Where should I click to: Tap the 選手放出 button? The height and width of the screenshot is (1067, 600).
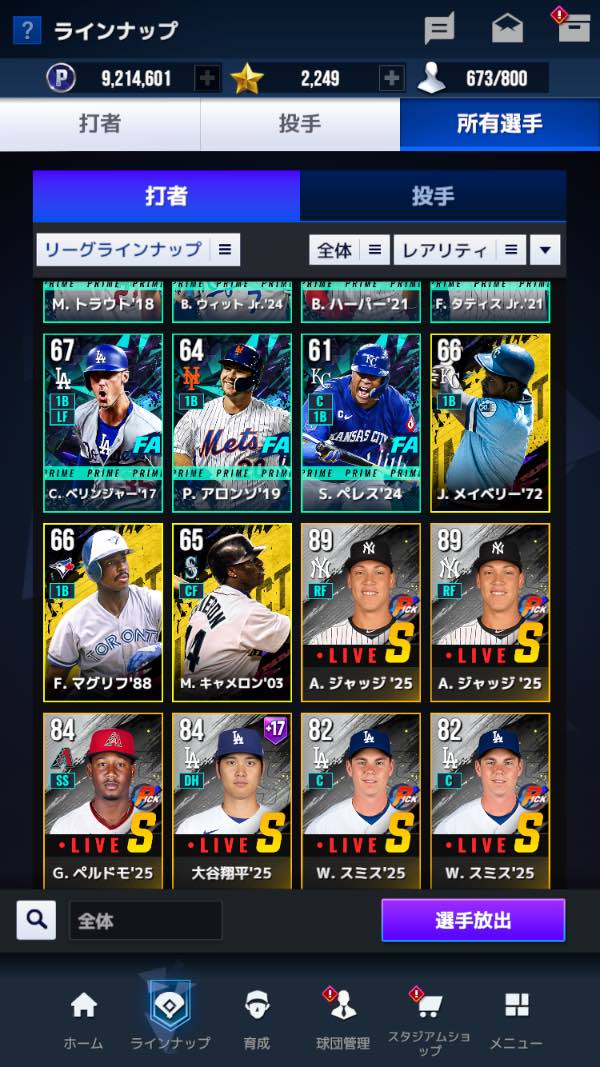pyautogui.click(x=473, y=920)
